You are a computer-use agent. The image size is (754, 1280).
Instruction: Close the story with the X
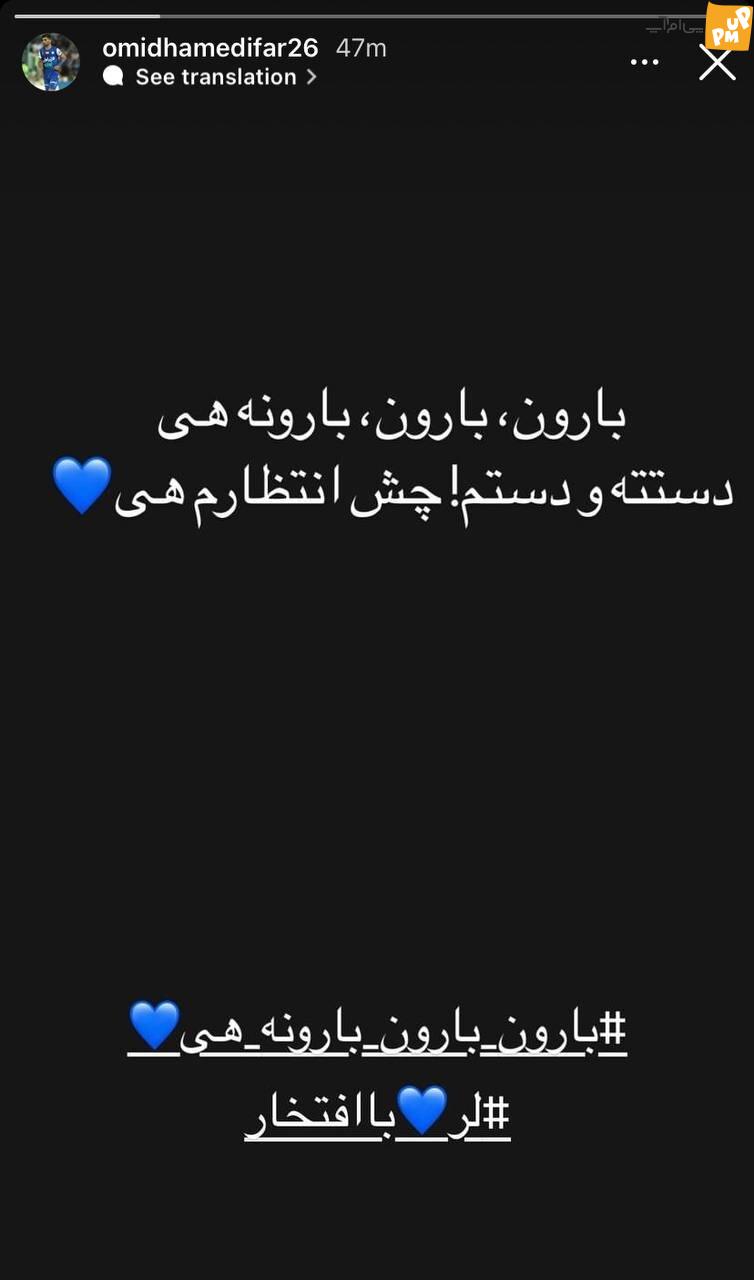tap(717, 62)
